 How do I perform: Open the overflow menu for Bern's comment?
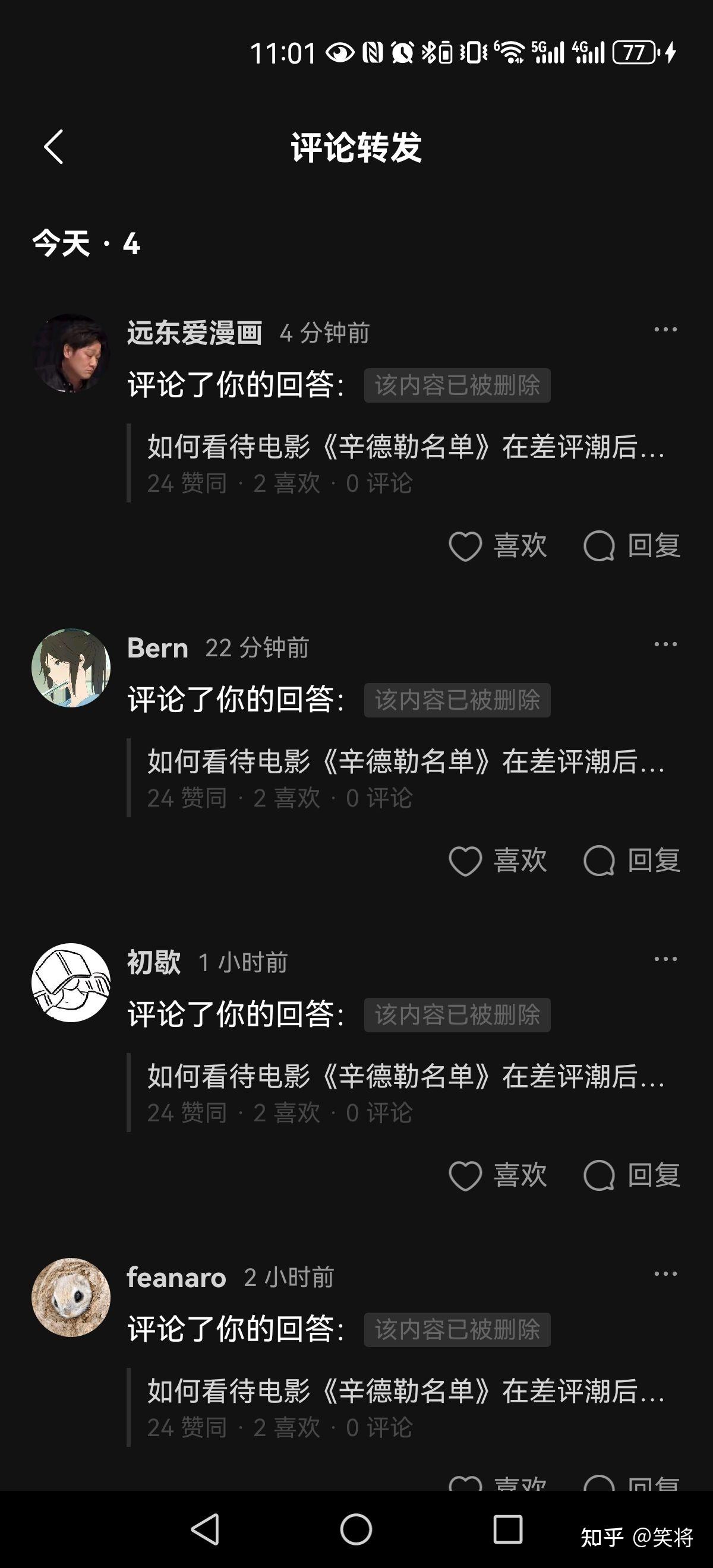665,644
